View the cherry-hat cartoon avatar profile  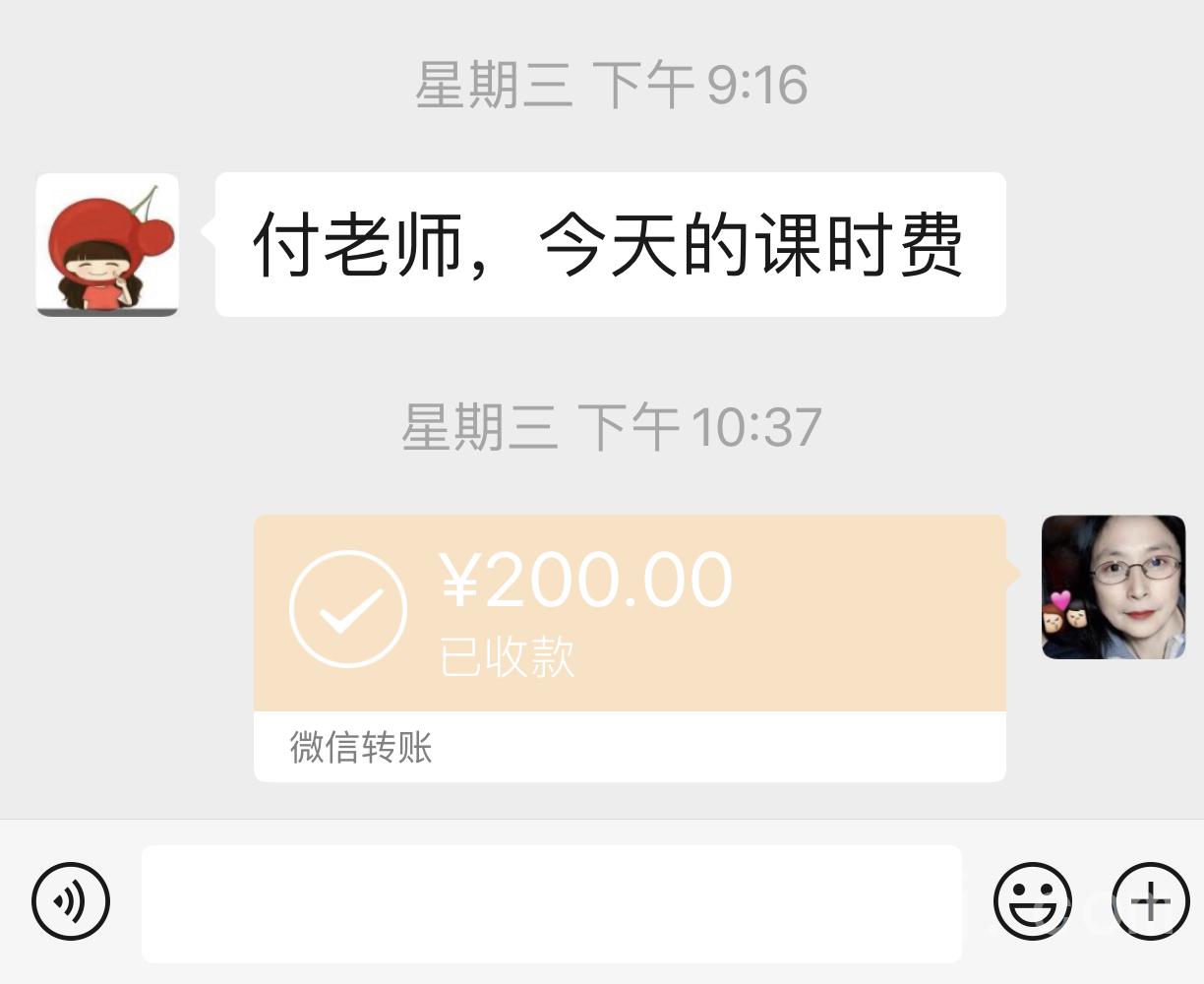click(x=107, y=245)
